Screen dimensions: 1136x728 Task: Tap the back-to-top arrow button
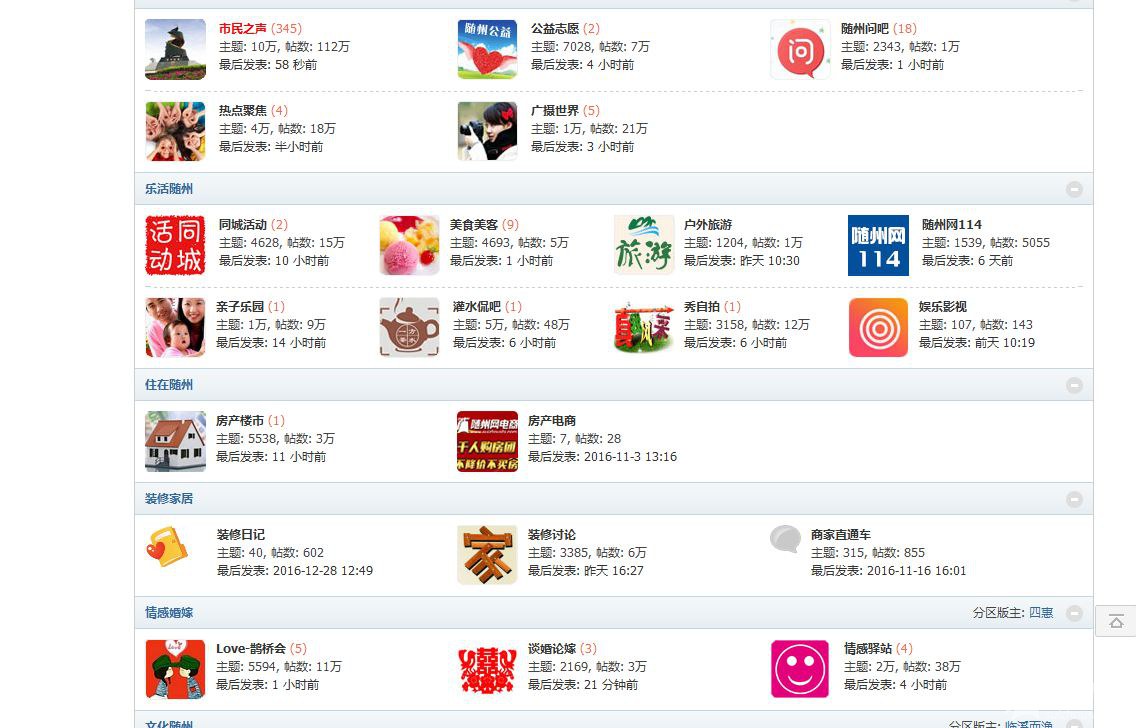tap(1116, 621)
